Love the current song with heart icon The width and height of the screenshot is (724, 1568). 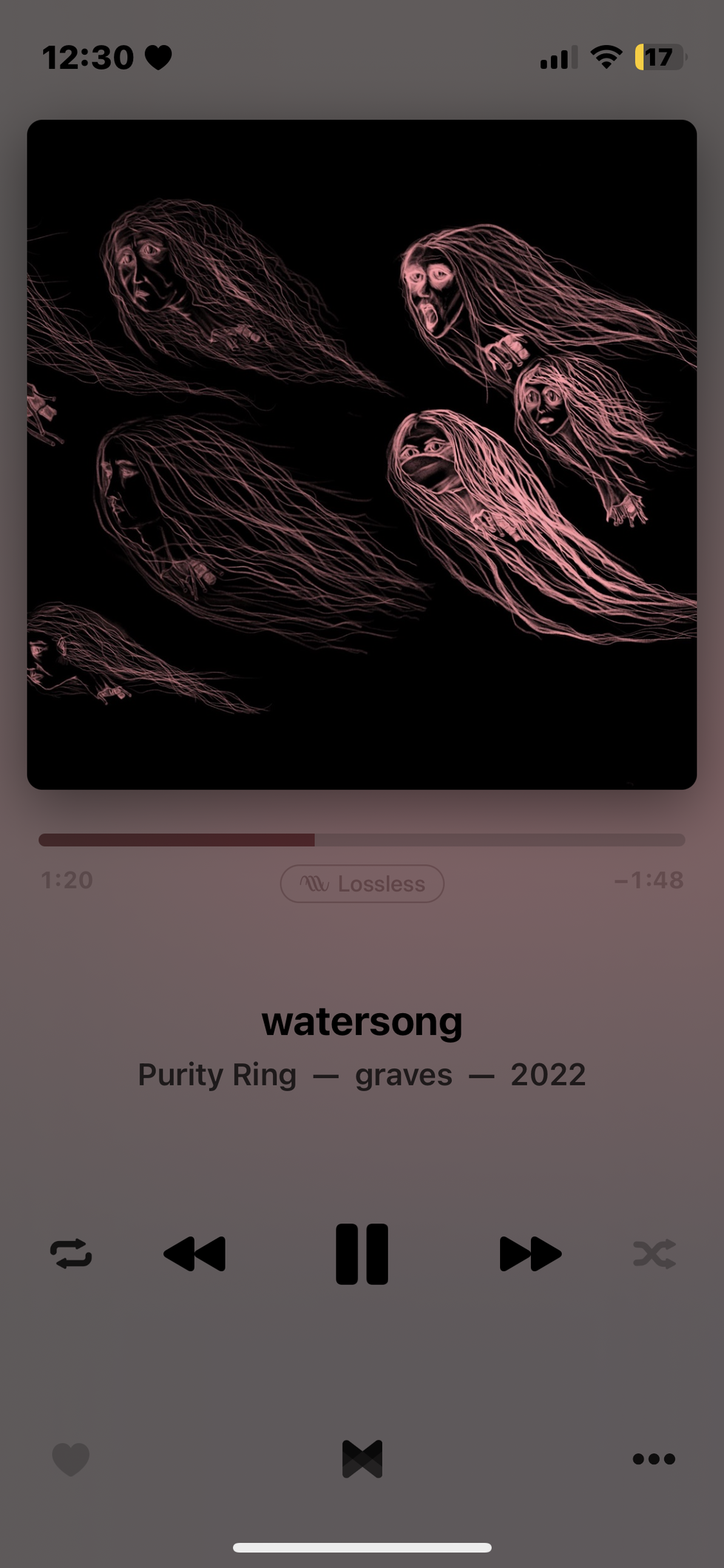71,1459
